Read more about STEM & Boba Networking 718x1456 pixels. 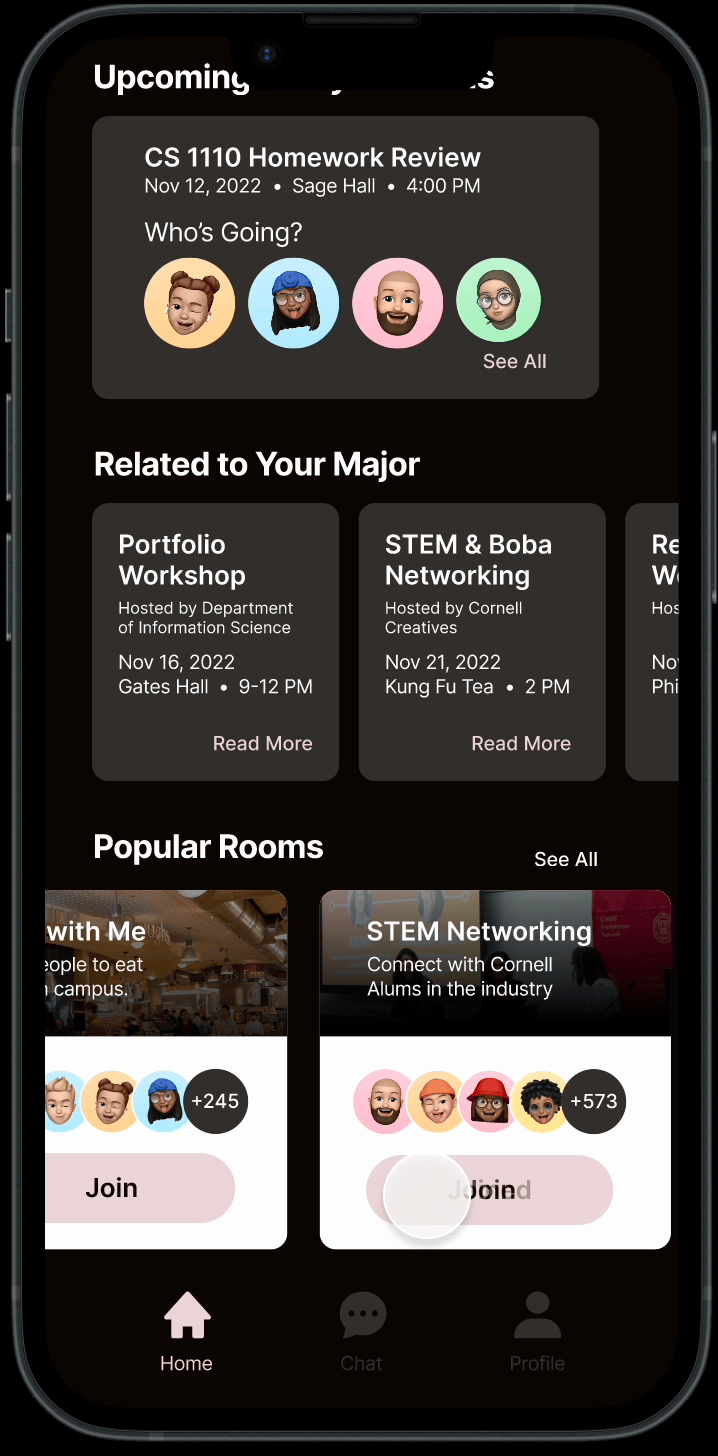pyautogui.click(x=521, y=743)
